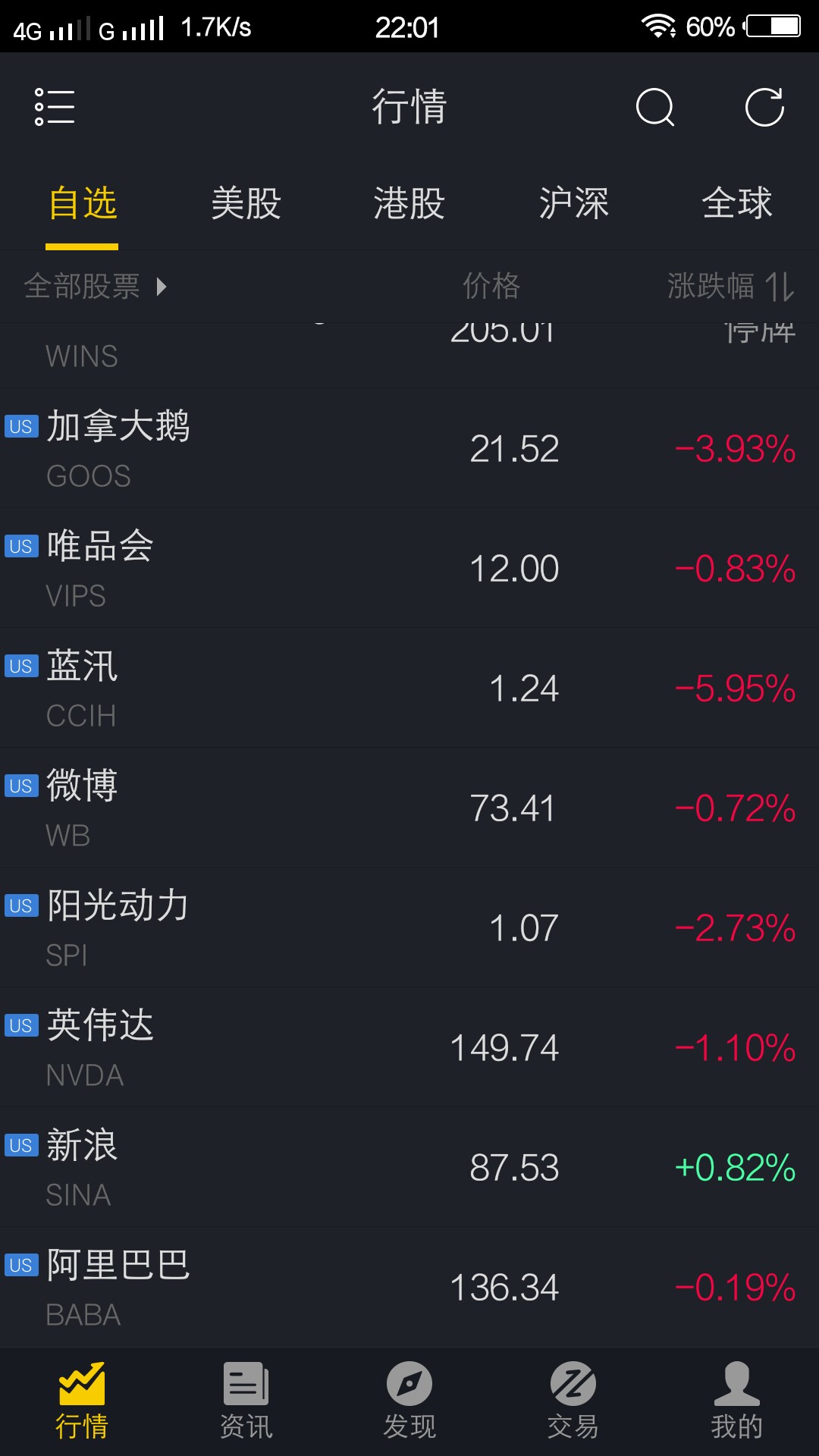This screenshot has height=1456, width=819.
Task: Go to the 交易 tab
Action: pos(573,1401)
